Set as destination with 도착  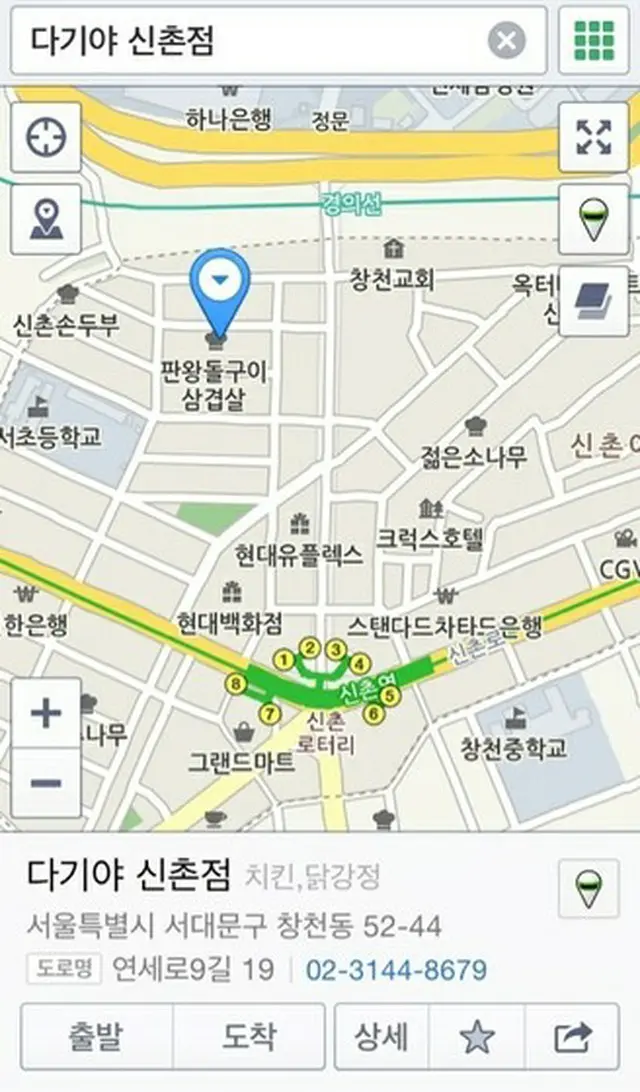pos(249,1037)
